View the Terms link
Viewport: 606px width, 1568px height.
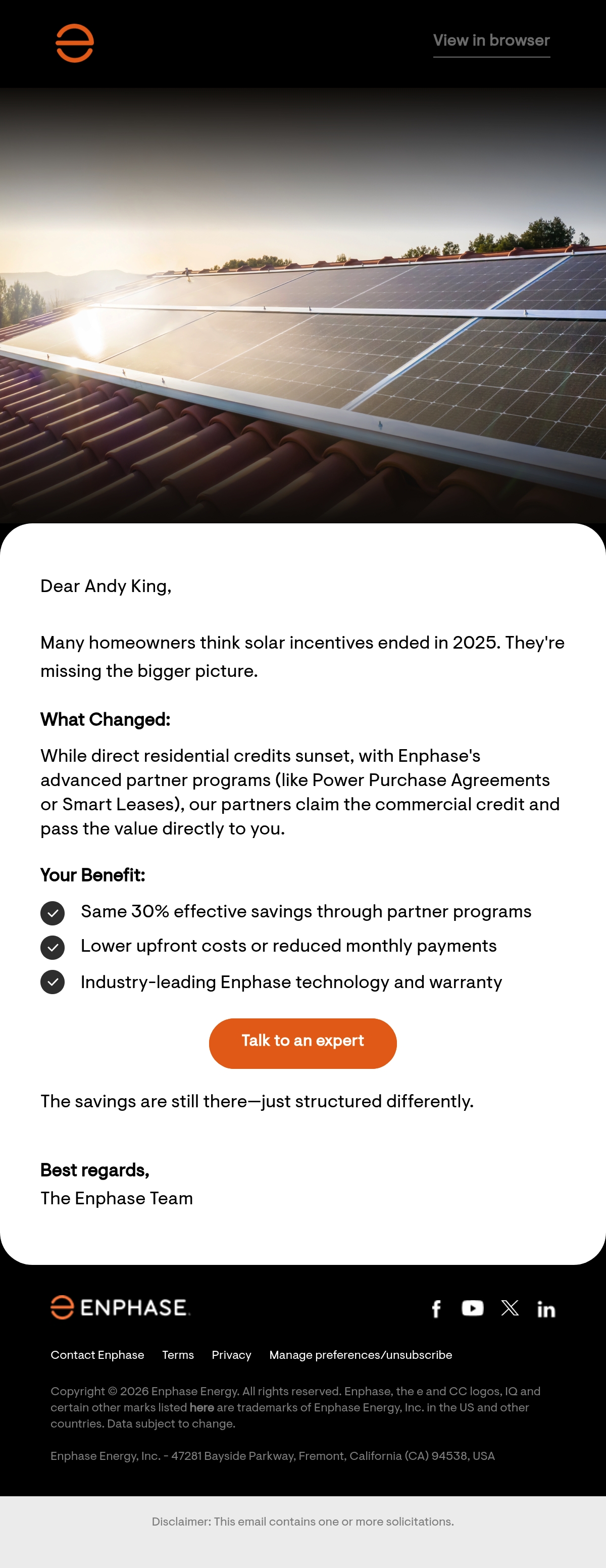pos(178,1355)
